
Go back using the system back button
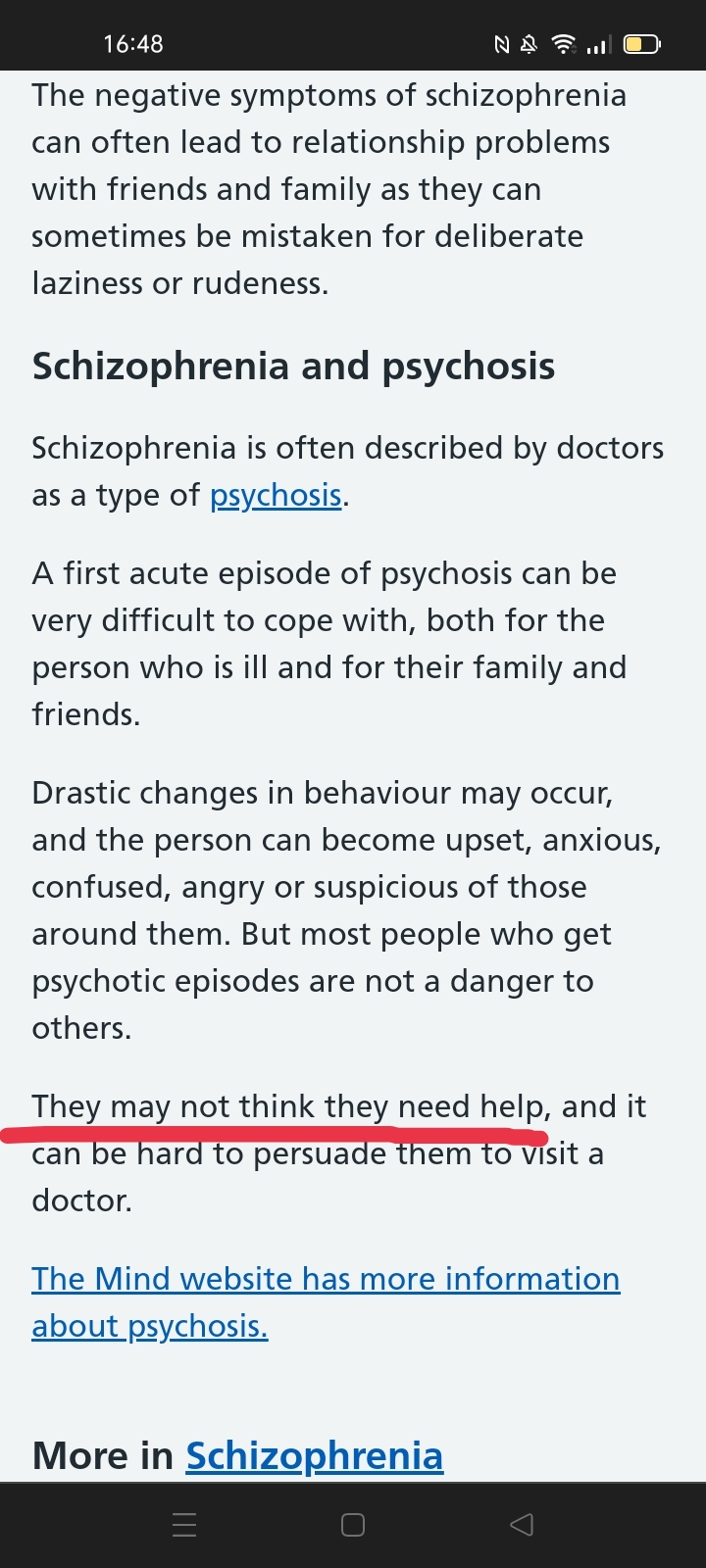(x=522, y=1524)
